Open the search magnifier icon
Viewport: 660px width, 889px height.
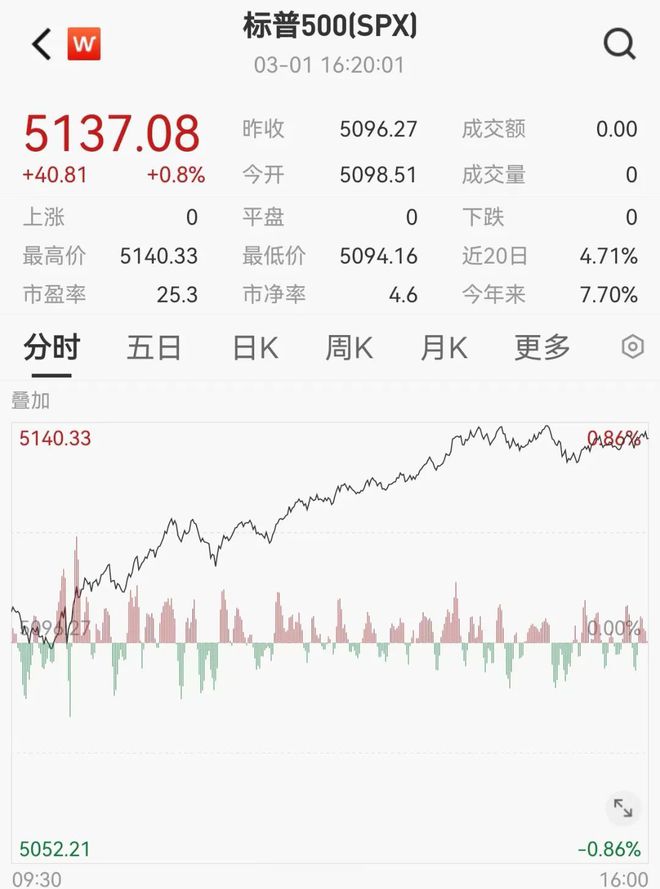(619, 43)
